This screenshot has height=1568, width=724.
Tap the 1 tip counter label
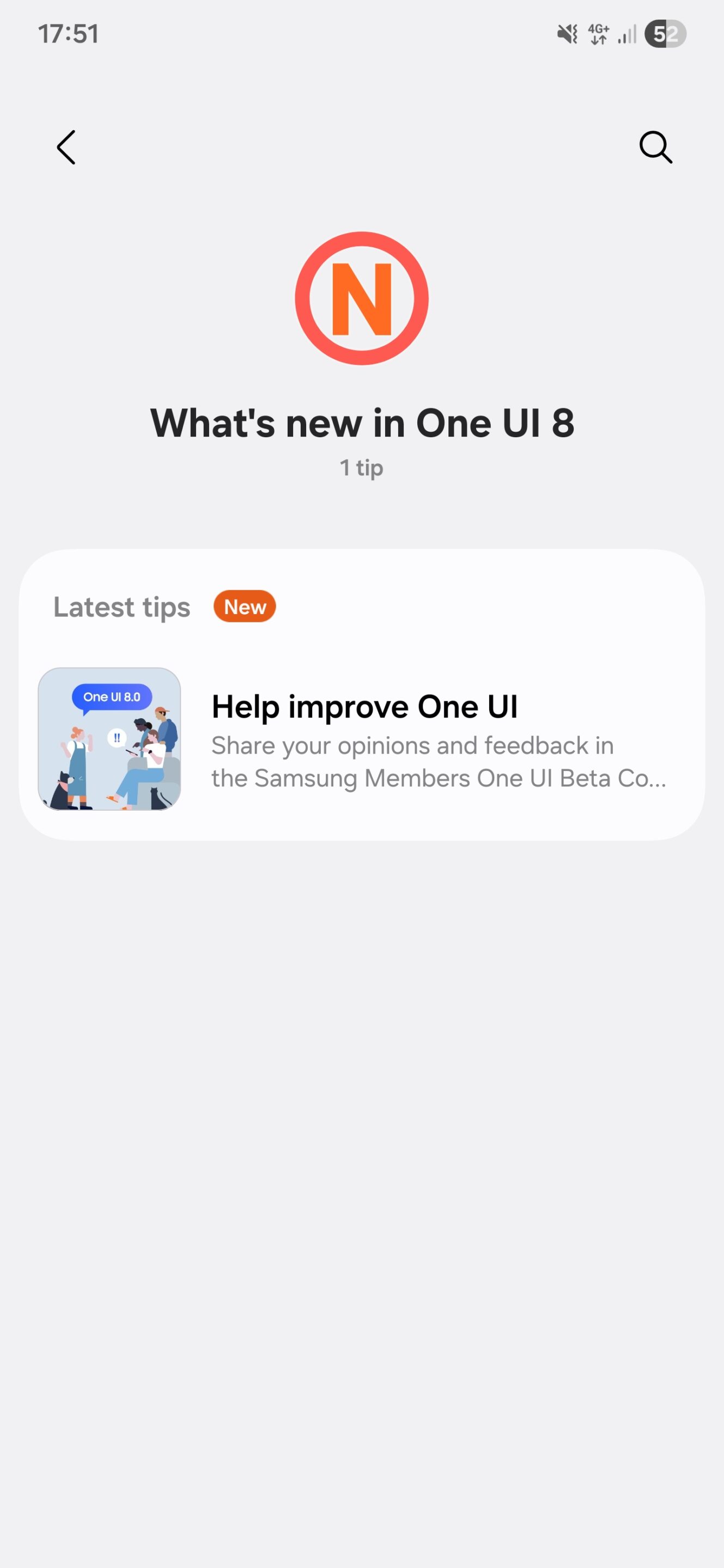362,468
